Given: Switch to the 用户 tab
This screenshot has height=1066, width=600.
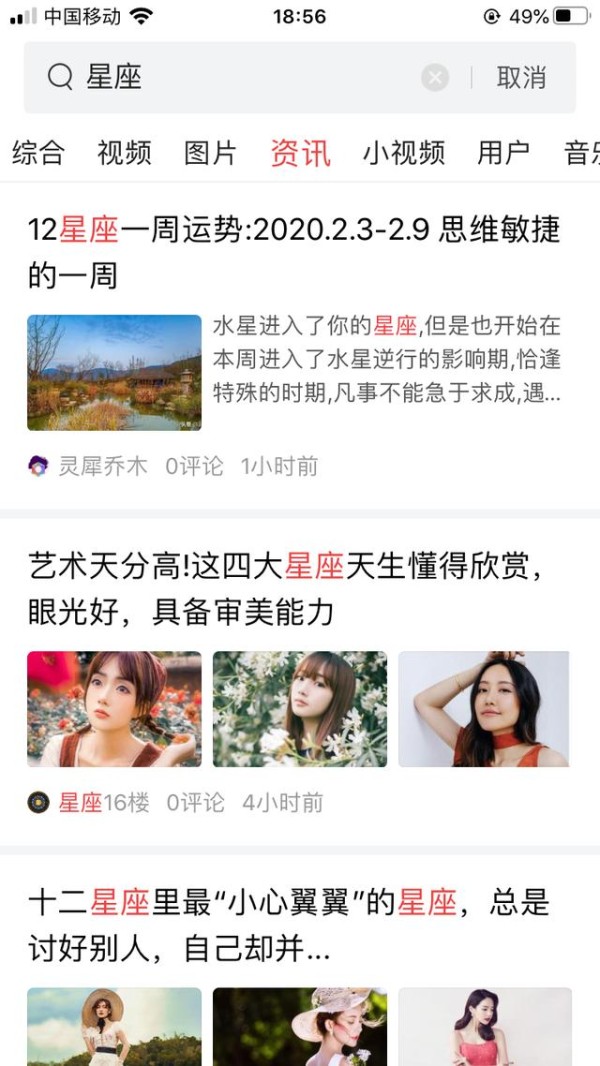Looking at the screenshot, I should [503, 153].
